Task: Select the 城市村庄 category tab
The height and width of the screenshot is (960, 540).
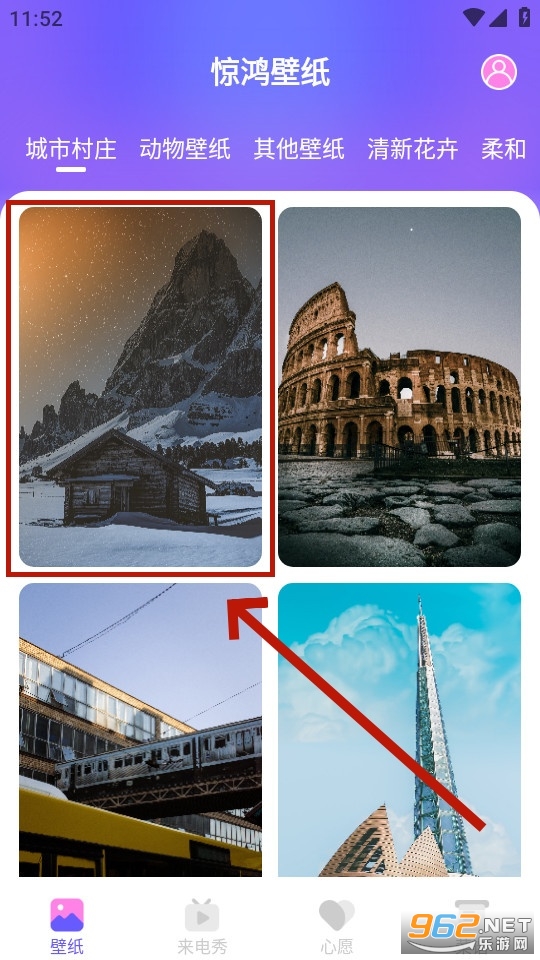Action: coord(71,149)
